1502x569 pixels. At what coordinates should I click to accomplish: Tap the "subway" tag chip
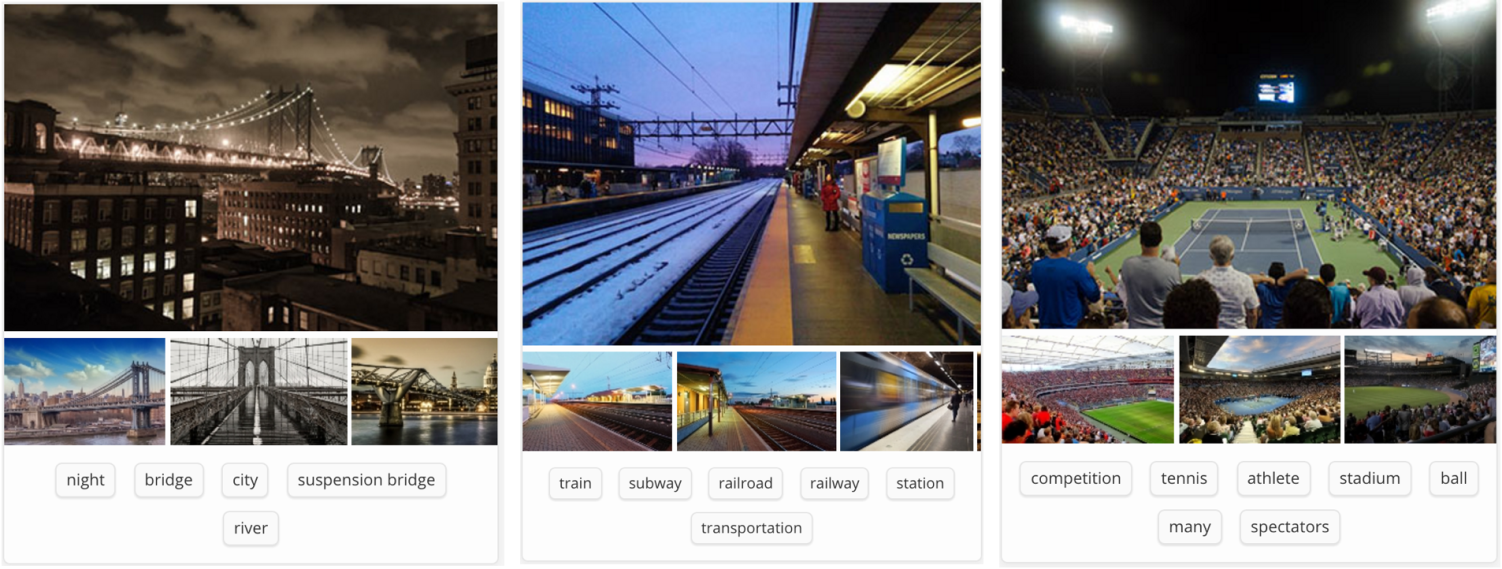tap(655, 483)
